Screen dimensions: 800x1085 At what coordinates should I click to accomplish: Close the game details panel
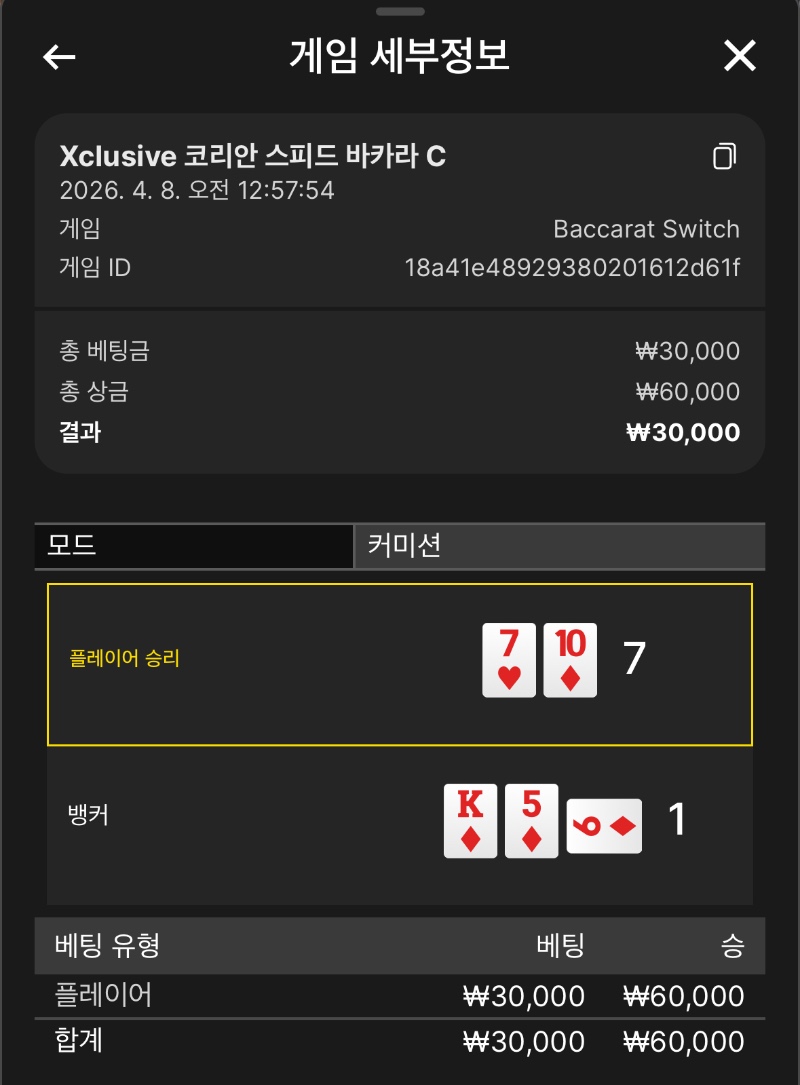pos(739,56)
